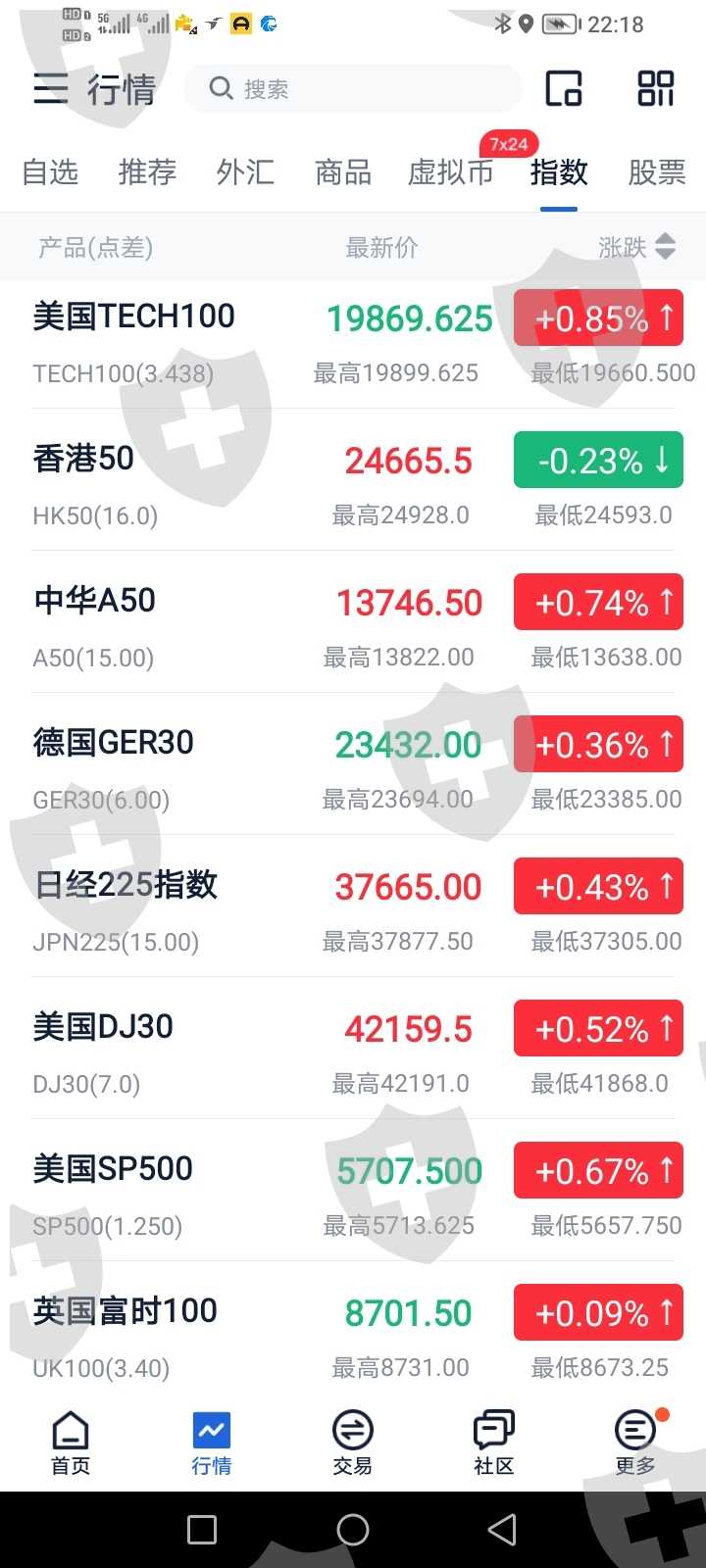Open the 美国TECH100 quote
Screen dimensions: 706x1568
tap(134, 317)
